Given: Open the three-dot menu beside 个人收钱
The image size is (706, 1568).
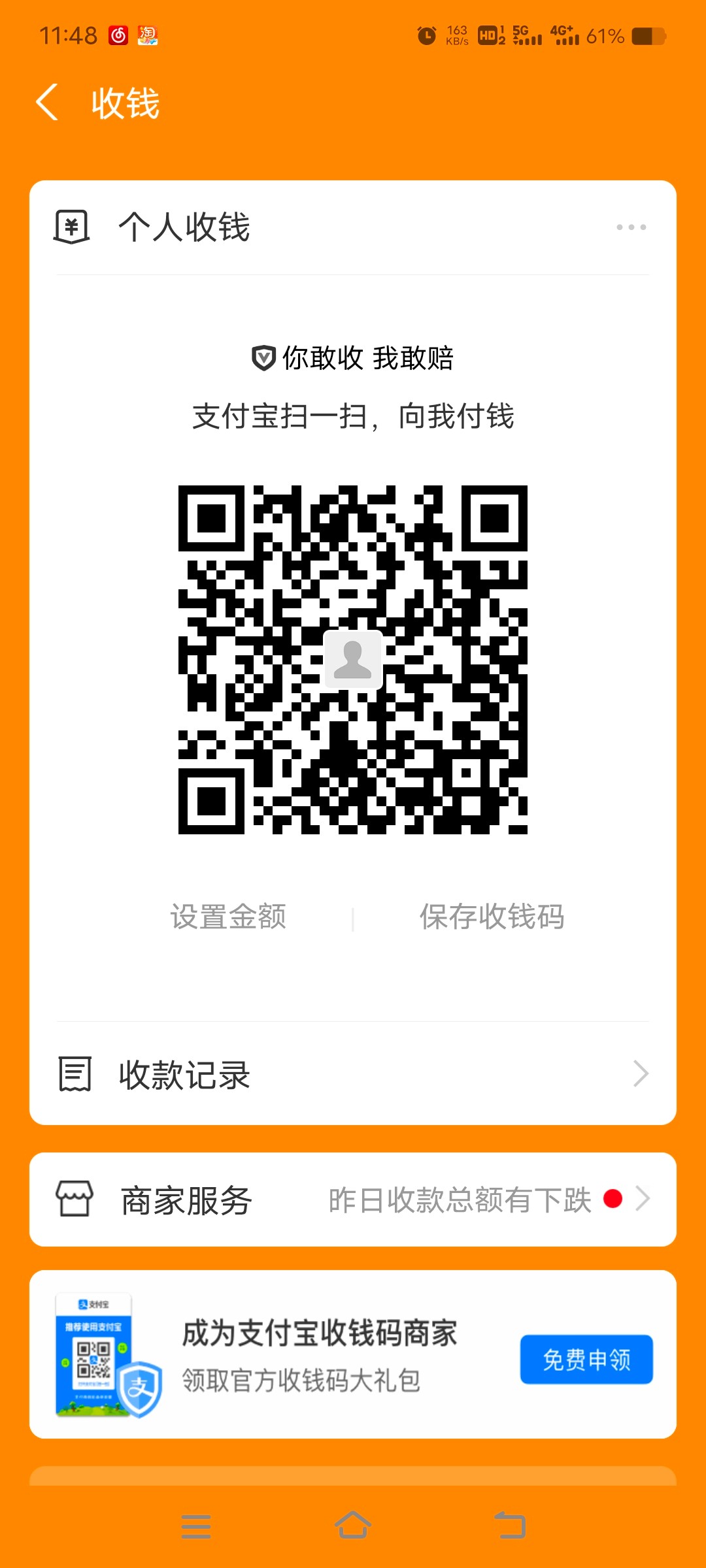Looking at the screenshot, I should pos(631,227).
